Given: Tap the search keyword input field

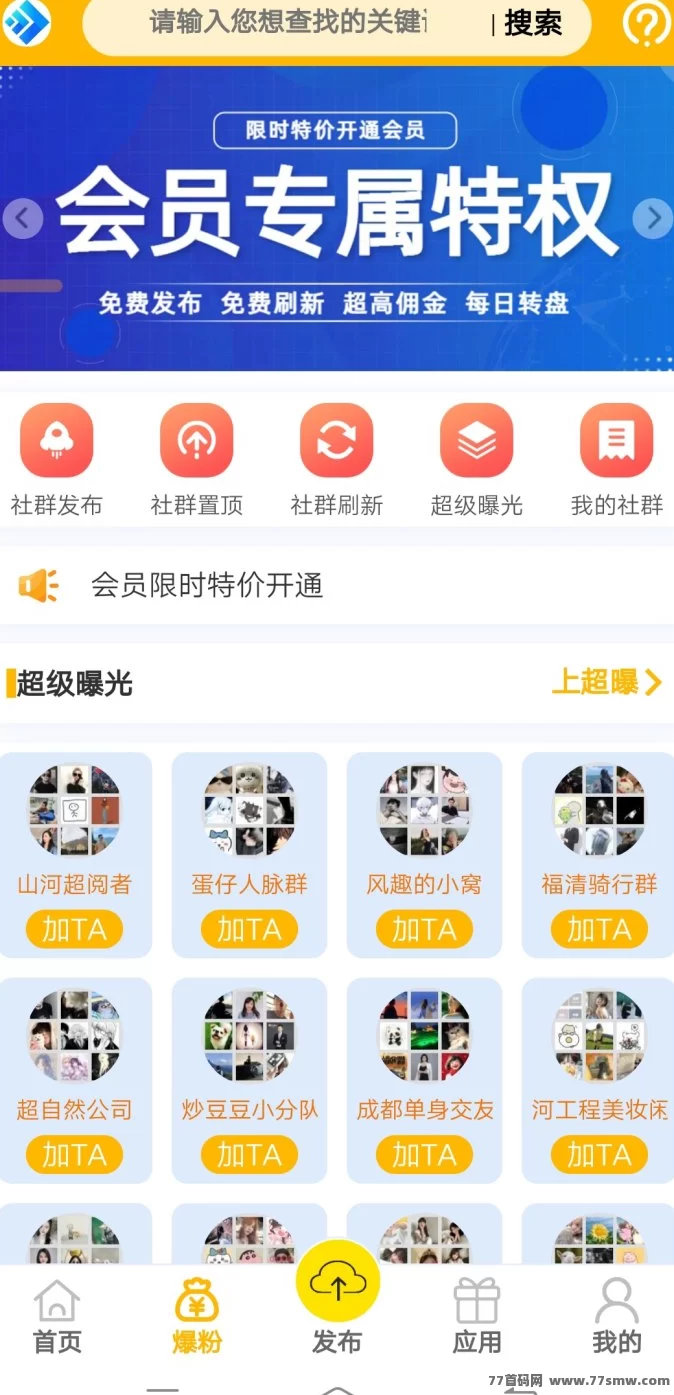Looking at the screenshot, I should 290,22.
